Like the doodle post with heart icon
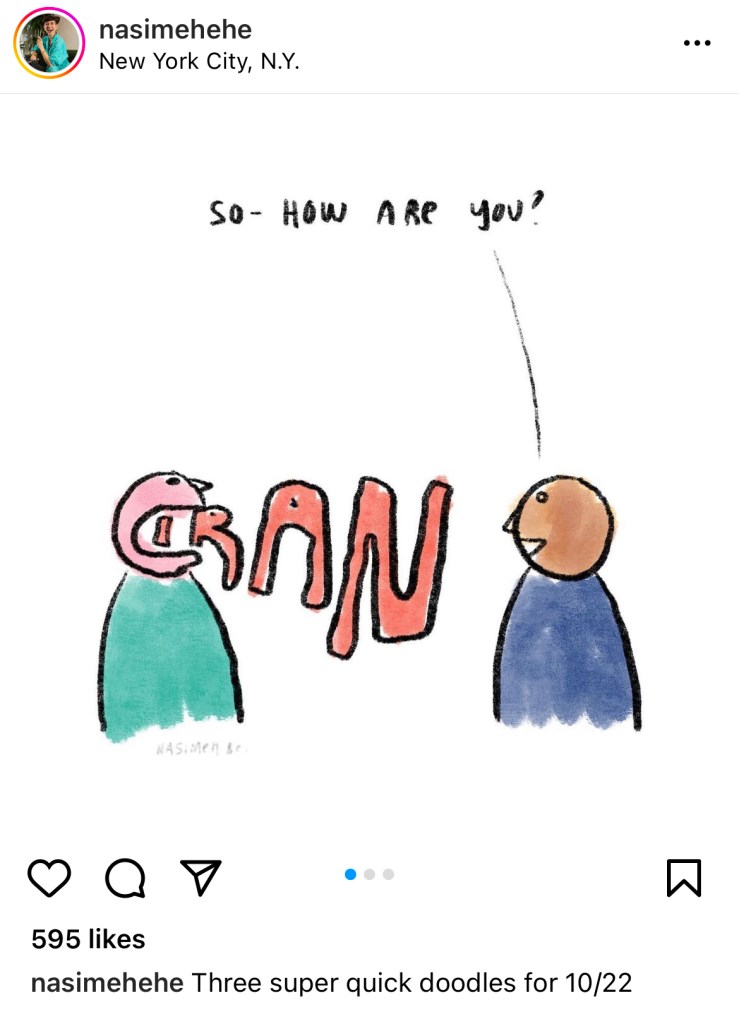This screenshot has height=1024, width=739. coord(48,878)
